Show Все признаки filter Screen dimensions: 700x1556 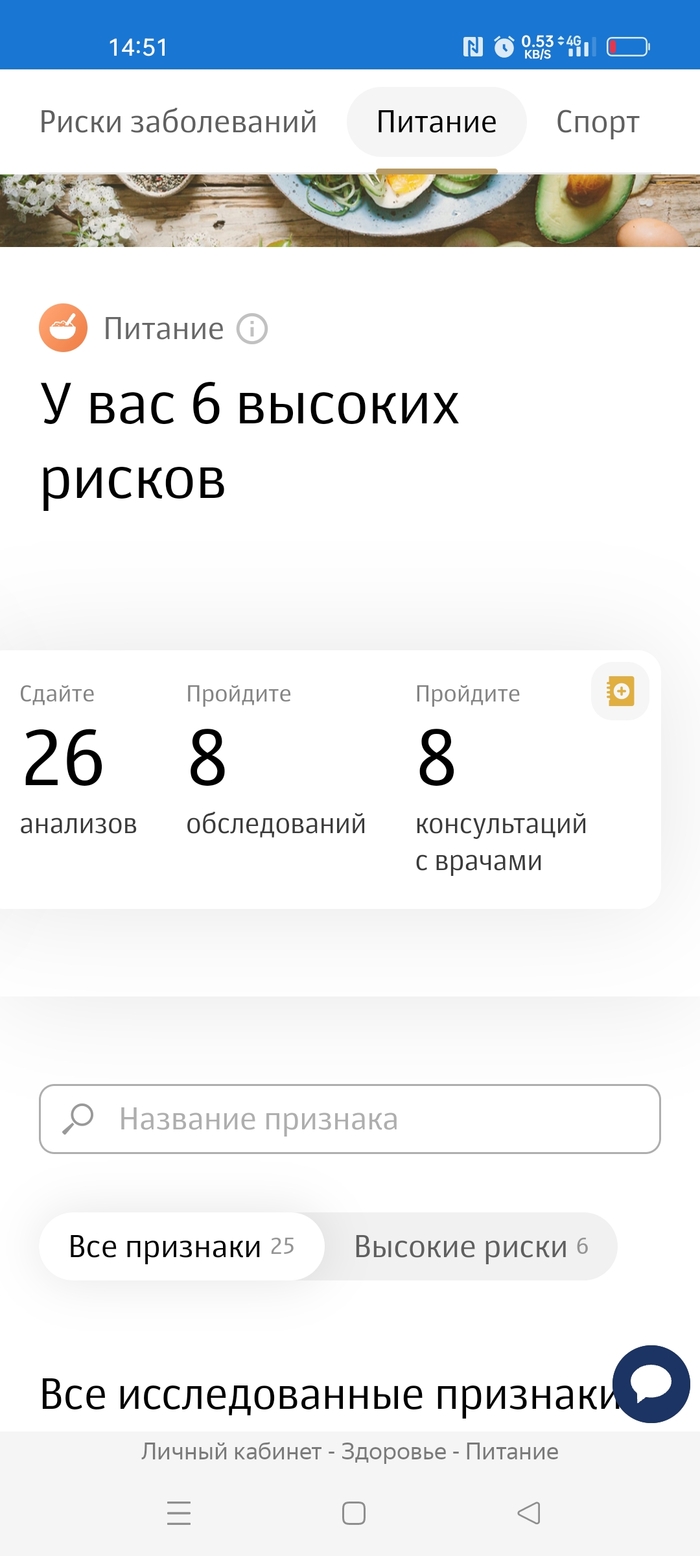[181, 1247]
